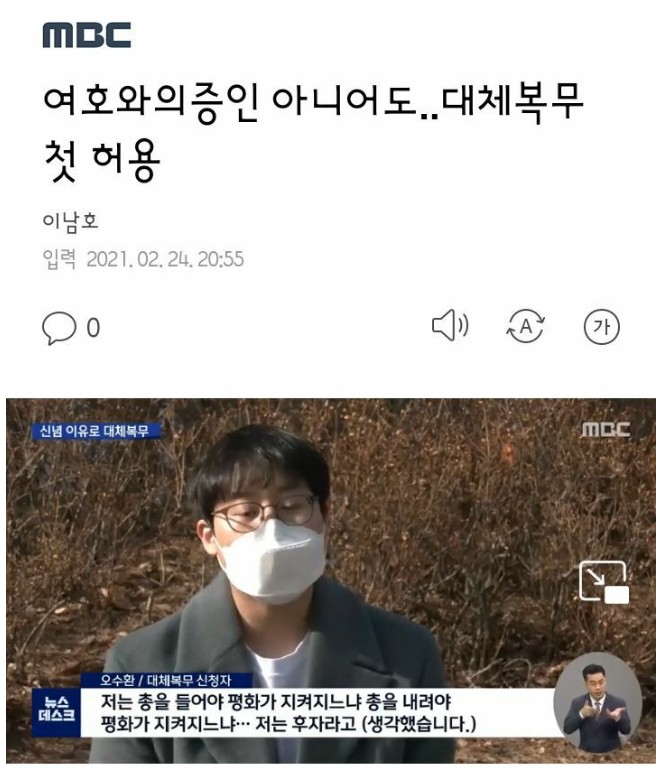Change font size with the 가 icon
This screenshot has width=671, height=769.
601,327
